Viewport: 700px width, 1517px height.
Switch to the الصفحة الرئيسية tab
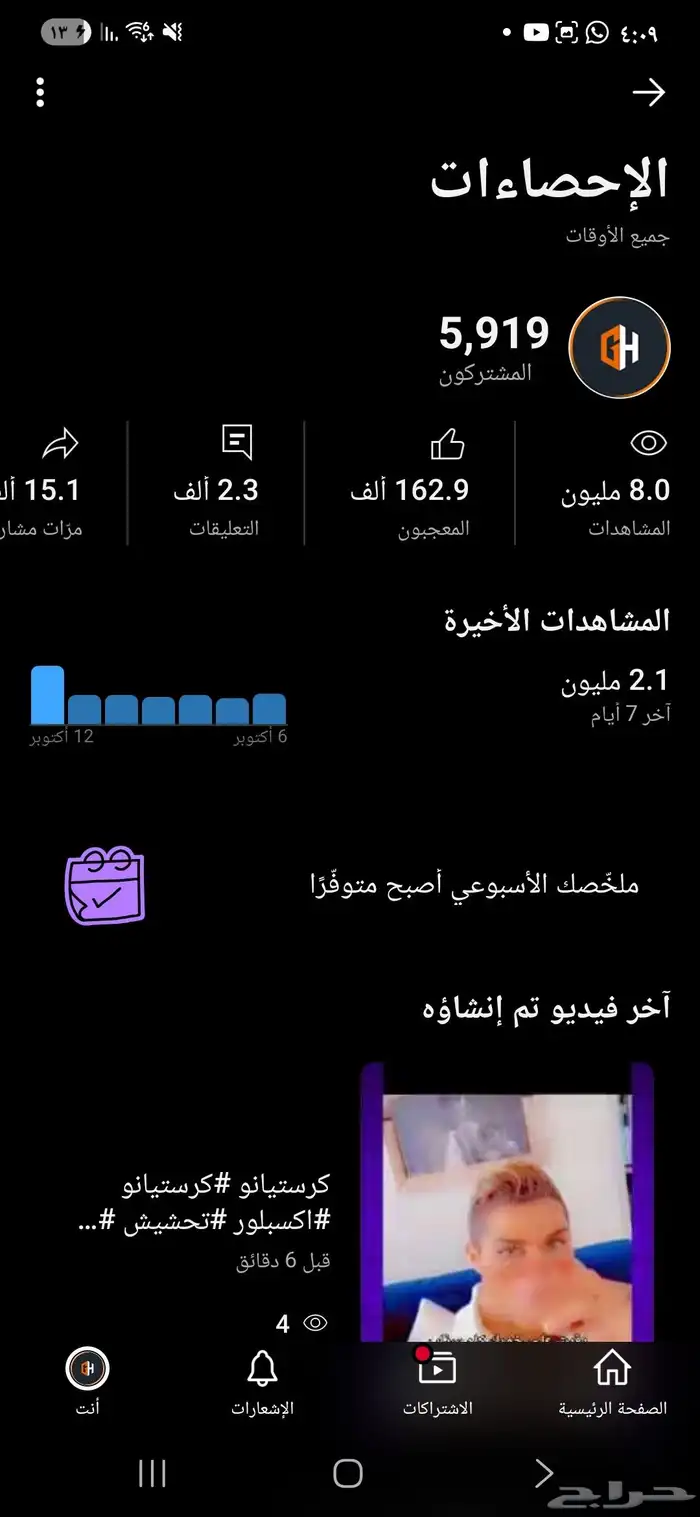612,1382
